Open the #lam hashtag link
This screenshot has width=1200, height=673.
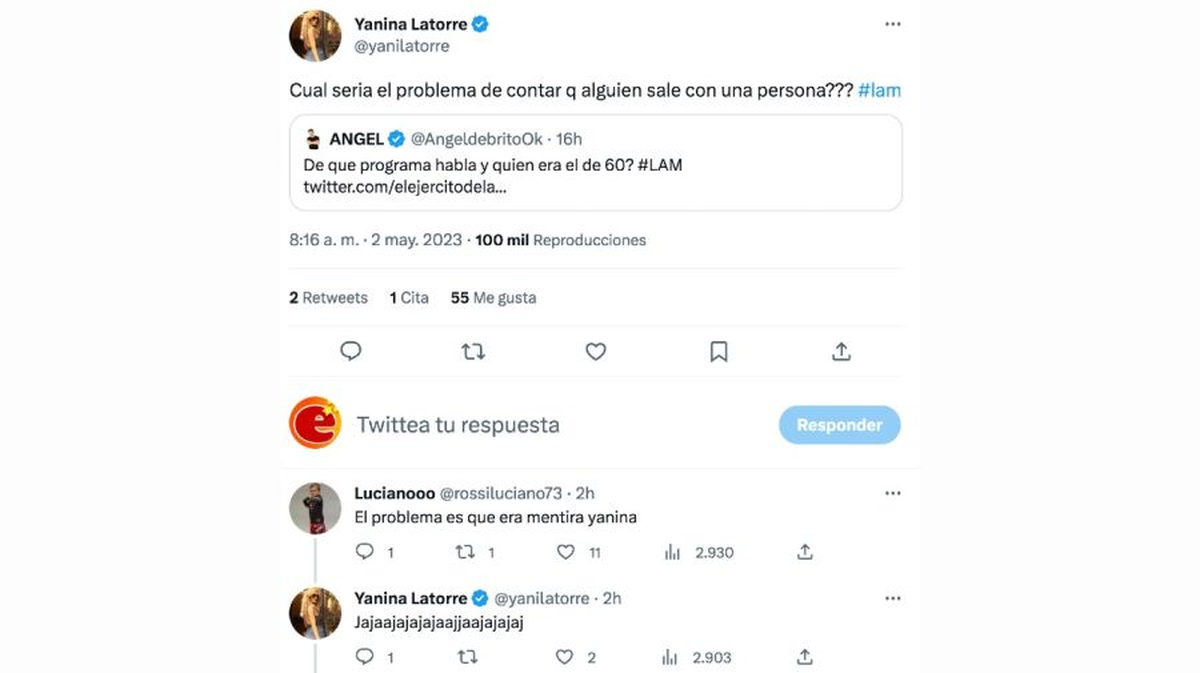[879, 90]
